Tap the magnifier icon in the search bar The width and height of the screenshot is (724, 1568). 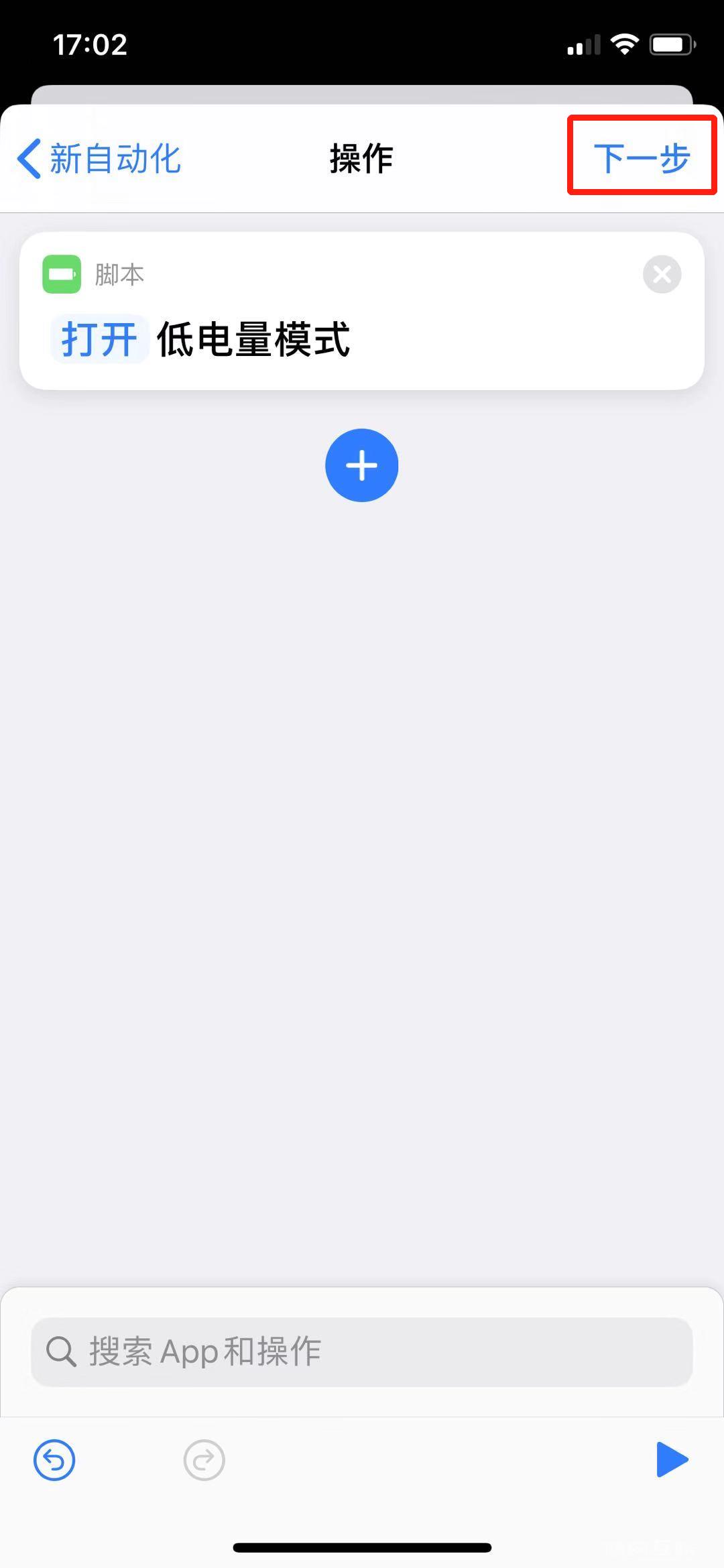tap(61, 1351)
